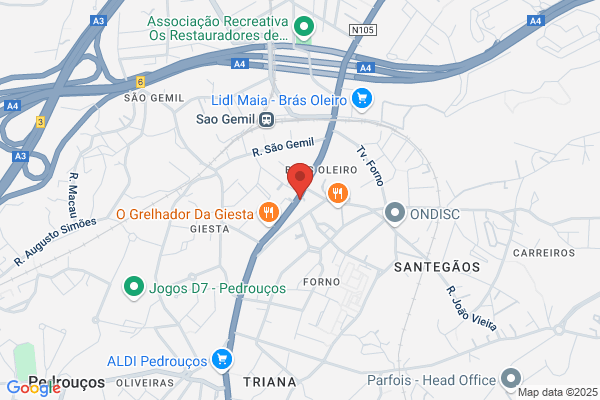Tap the red location pin at Brás Oleiro
The height and width of the screenshot is (400, 600).
(300, 180)
